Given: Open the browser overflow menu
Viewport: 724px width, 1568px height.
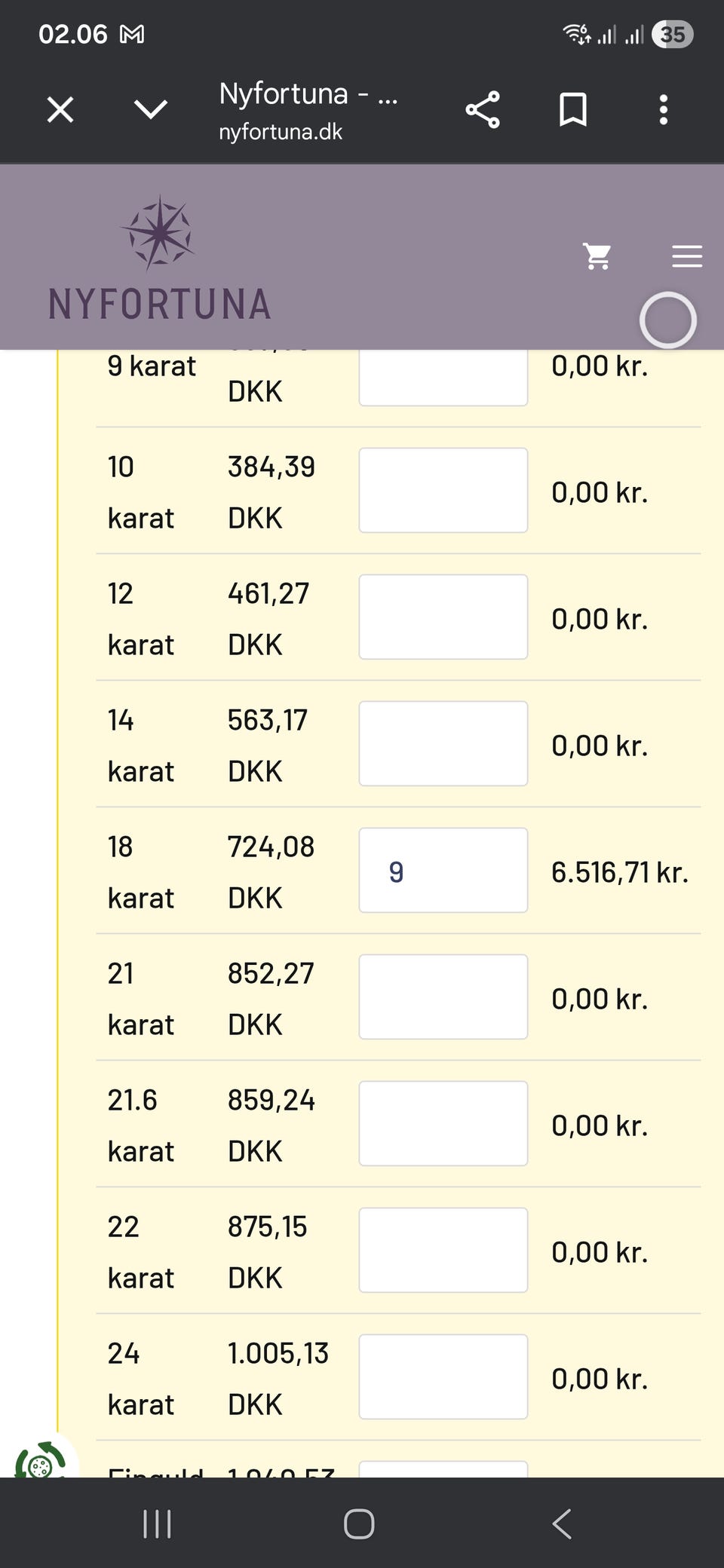Looking at the screenshot, I should point(663,110).
